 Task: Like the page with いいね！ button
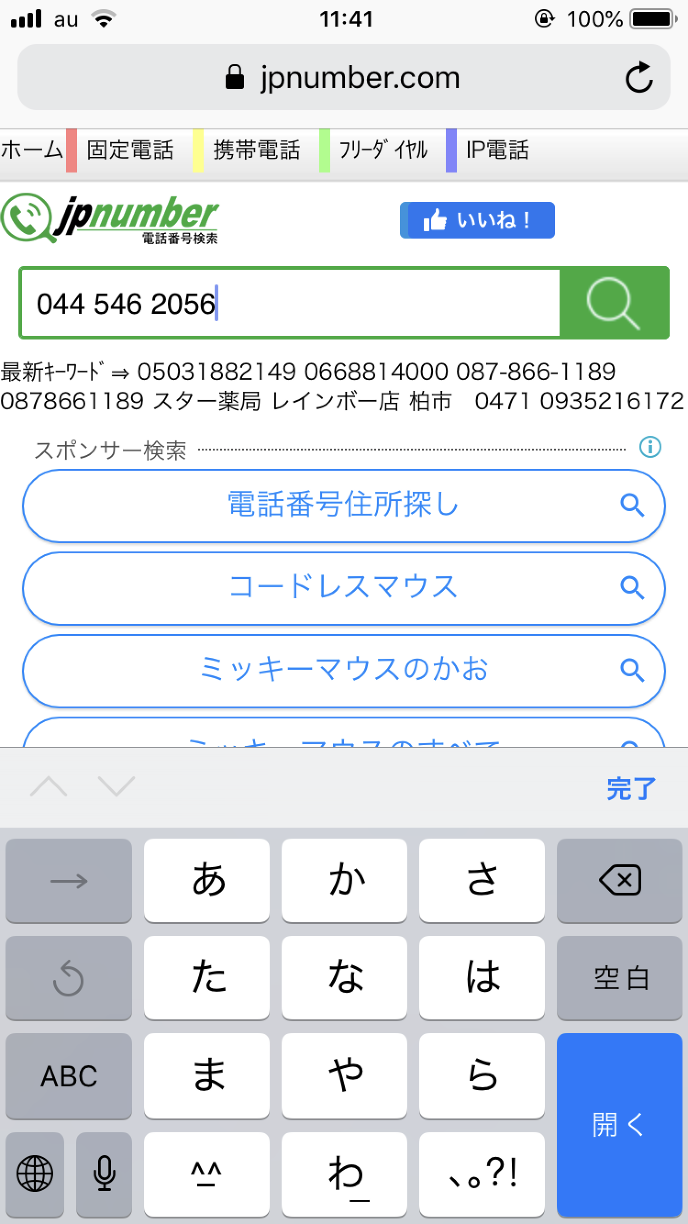click(477, 221)
